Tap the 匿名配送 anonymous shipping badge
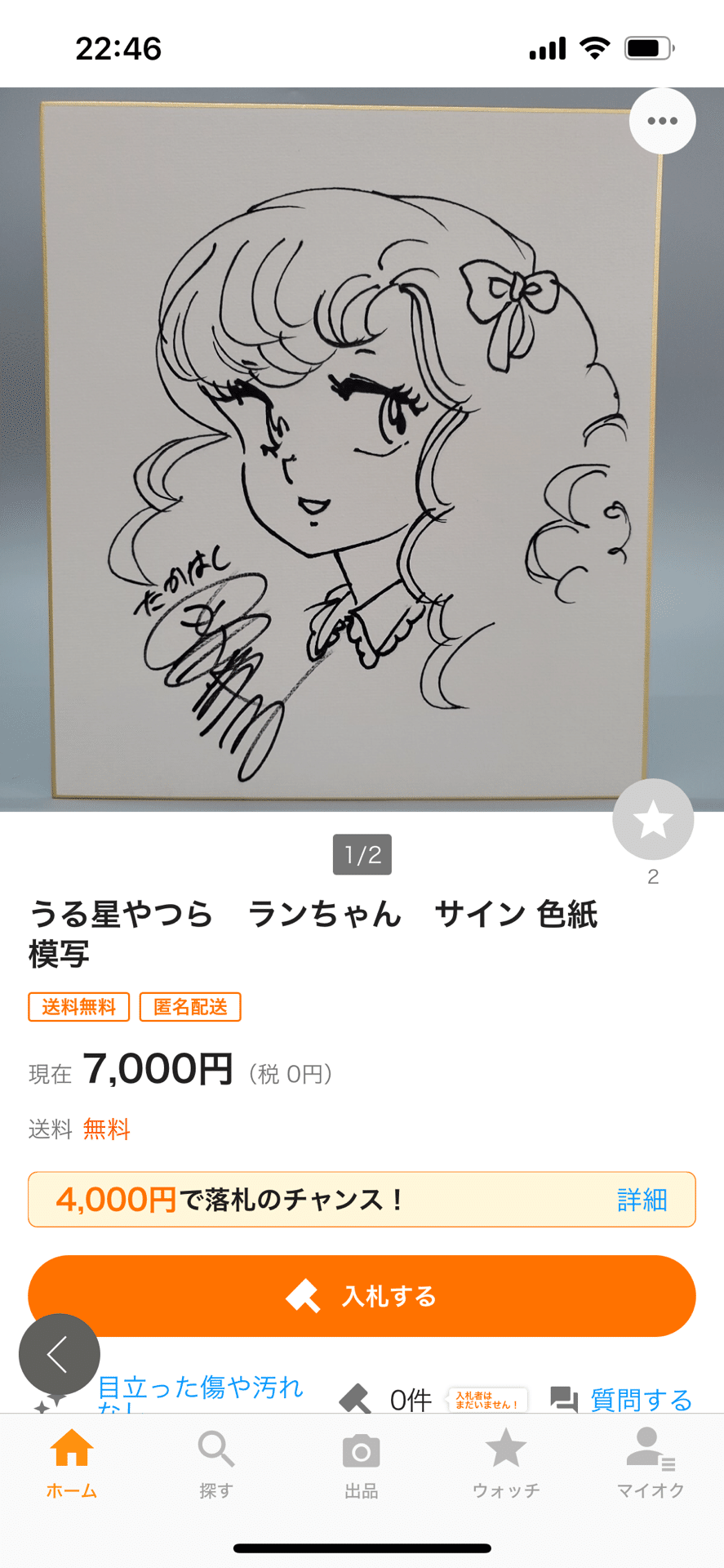724x1568 pixels. [x=190, y=1007]
